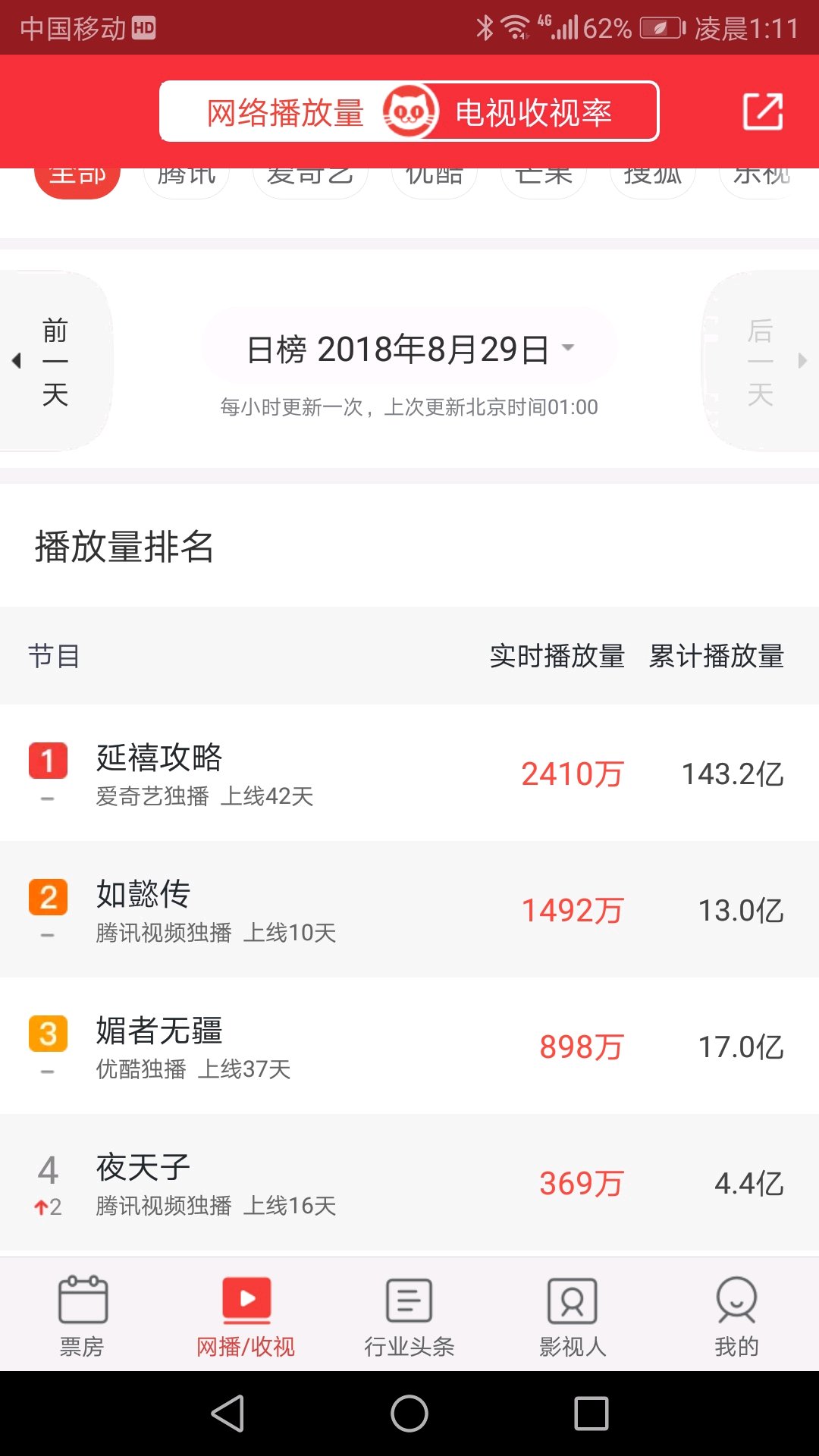Open 媚者无疆 details
This screenshot has width=819, height=1456.
click(409, 1046)
